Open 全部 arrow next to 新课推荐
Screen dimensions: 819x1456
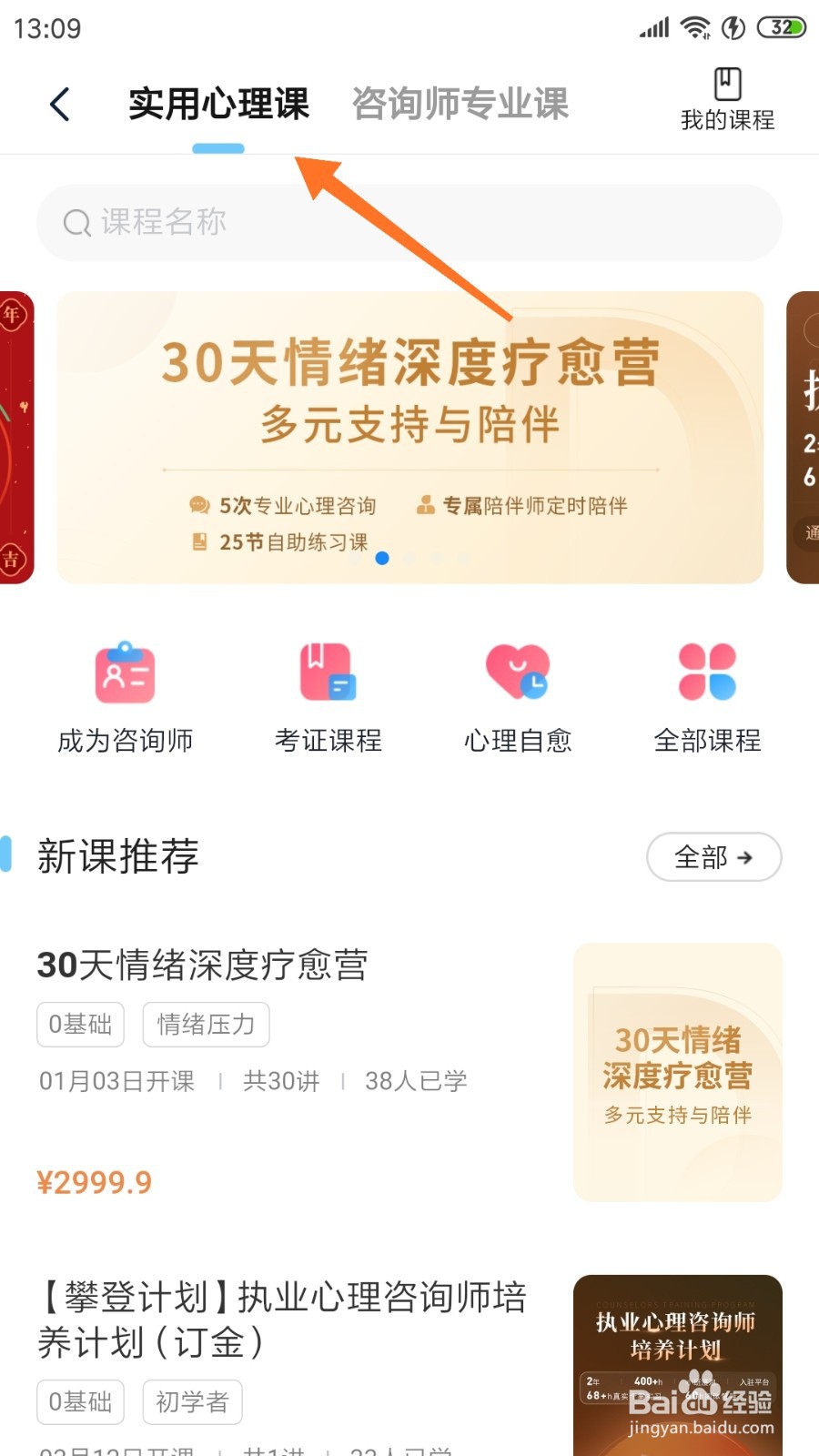(x=713, y=857)
